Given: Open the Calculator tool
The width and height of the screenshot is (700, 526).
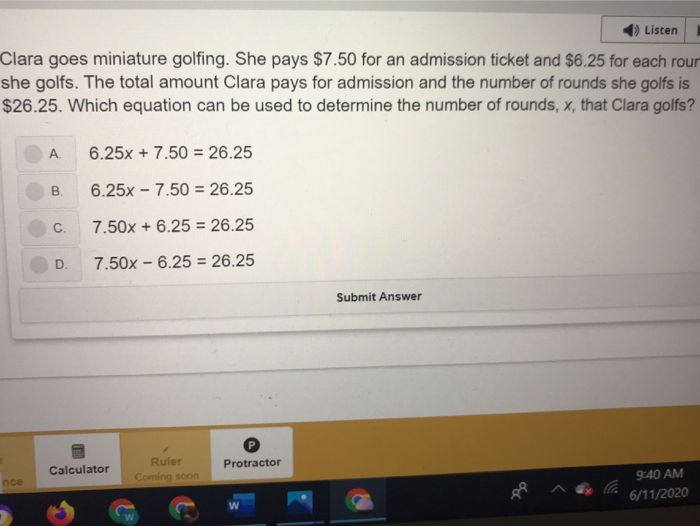Looking at the screenshot, I should tap(79, 458).
